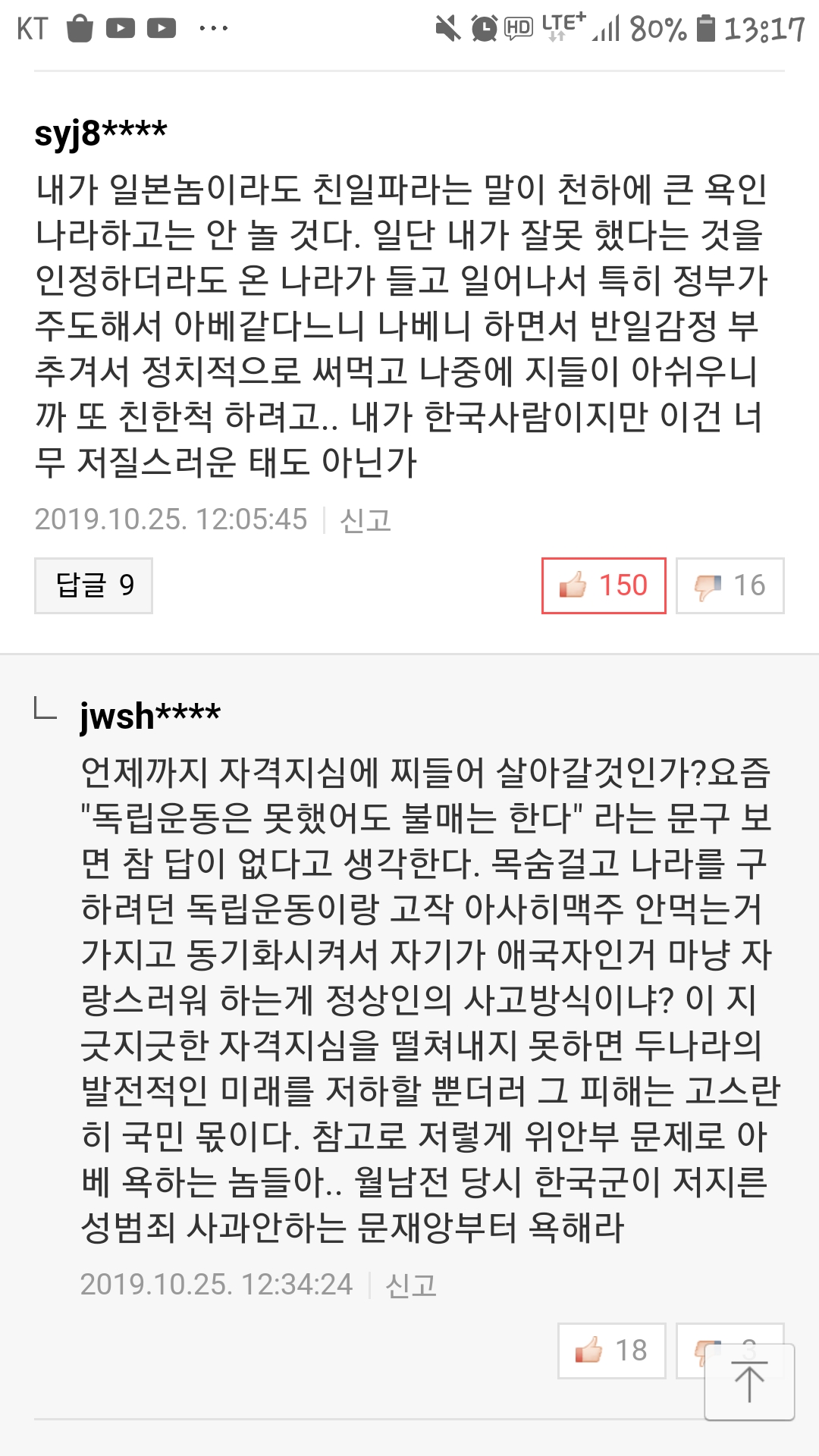Dislike syj8****'s comment showing 16
819x1456 pixels.
click(730, 585)
